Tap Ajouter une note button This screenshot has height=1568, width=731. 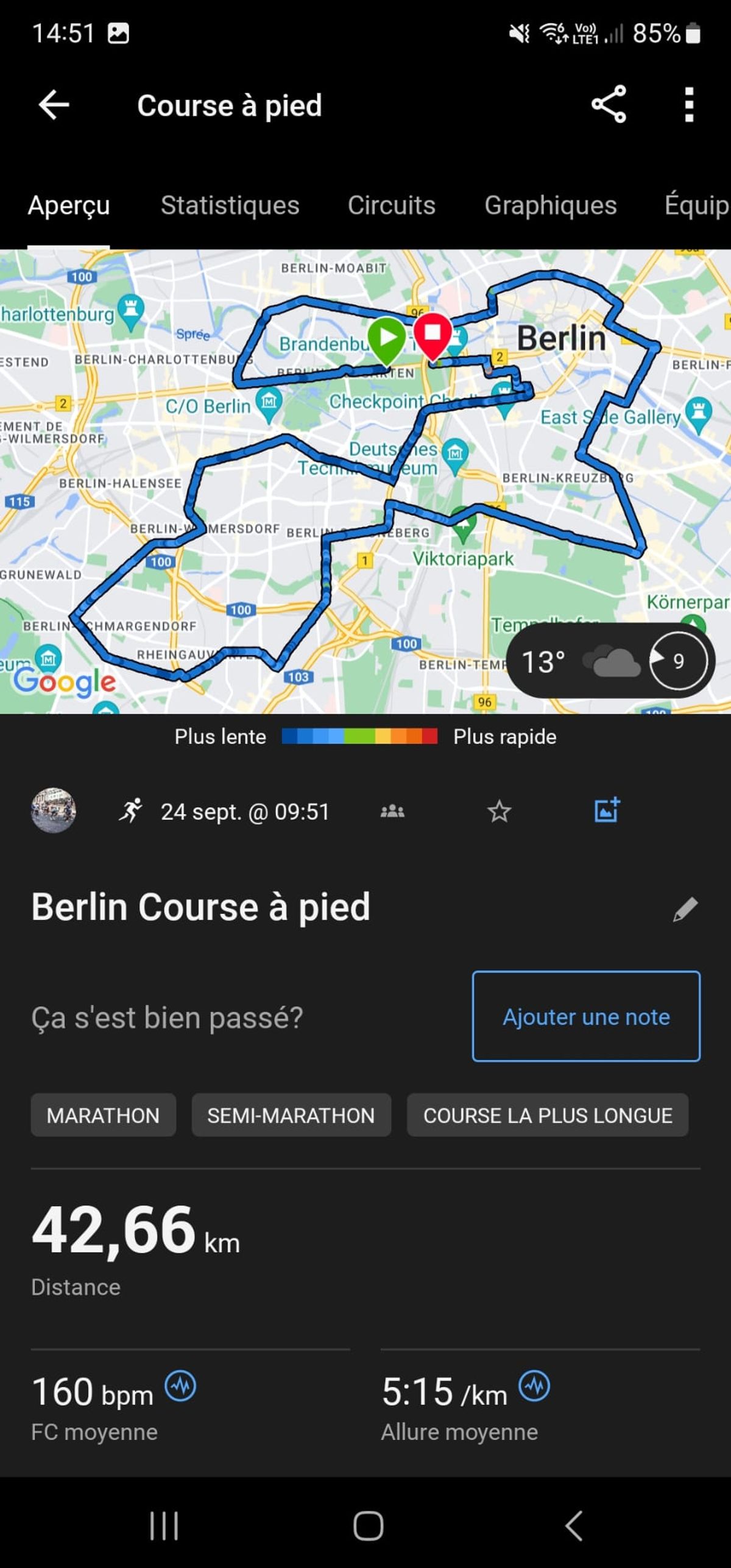(x=586, y=1016)
